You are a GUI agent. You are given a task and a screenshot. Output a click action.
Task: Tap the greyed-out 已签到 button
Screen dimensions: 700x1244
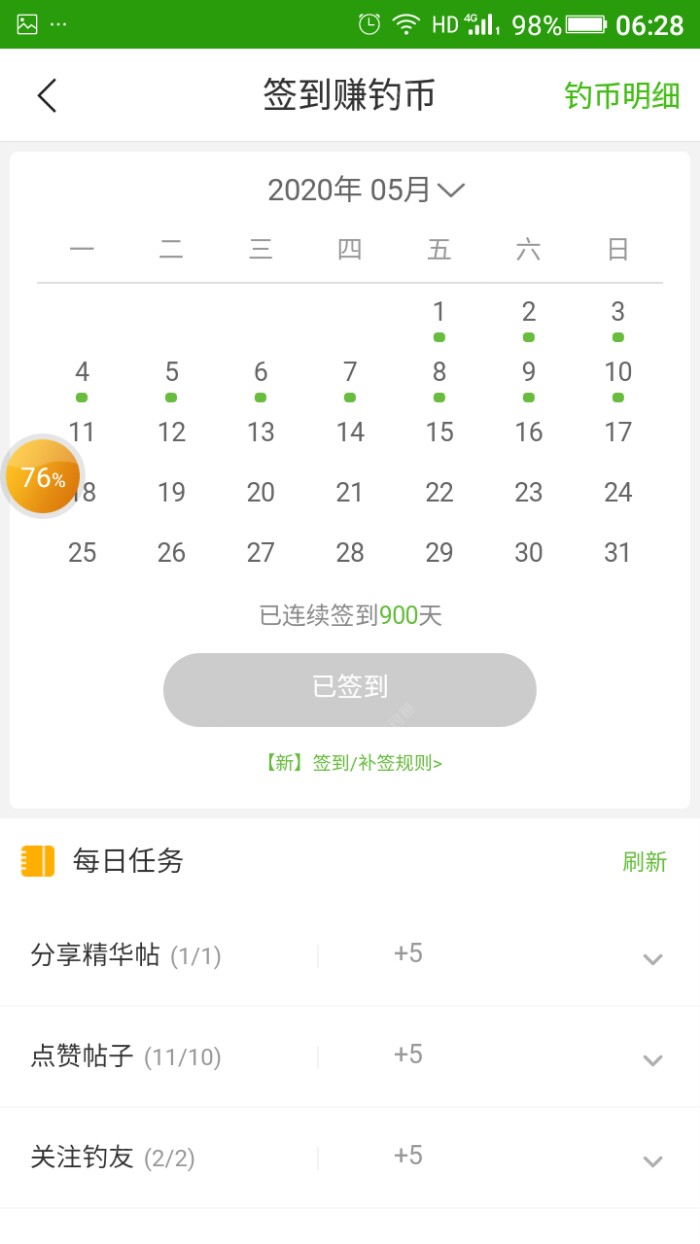pyautogui.click(x=350, y=689)
